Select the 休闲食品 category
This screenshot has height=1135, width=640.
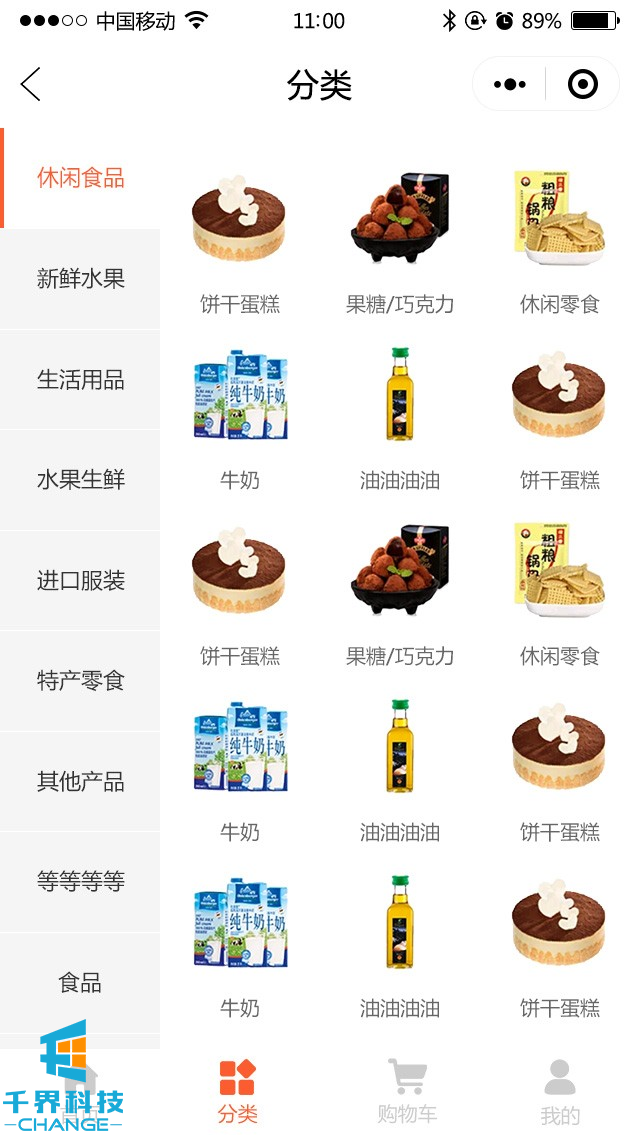coord(80,178)
